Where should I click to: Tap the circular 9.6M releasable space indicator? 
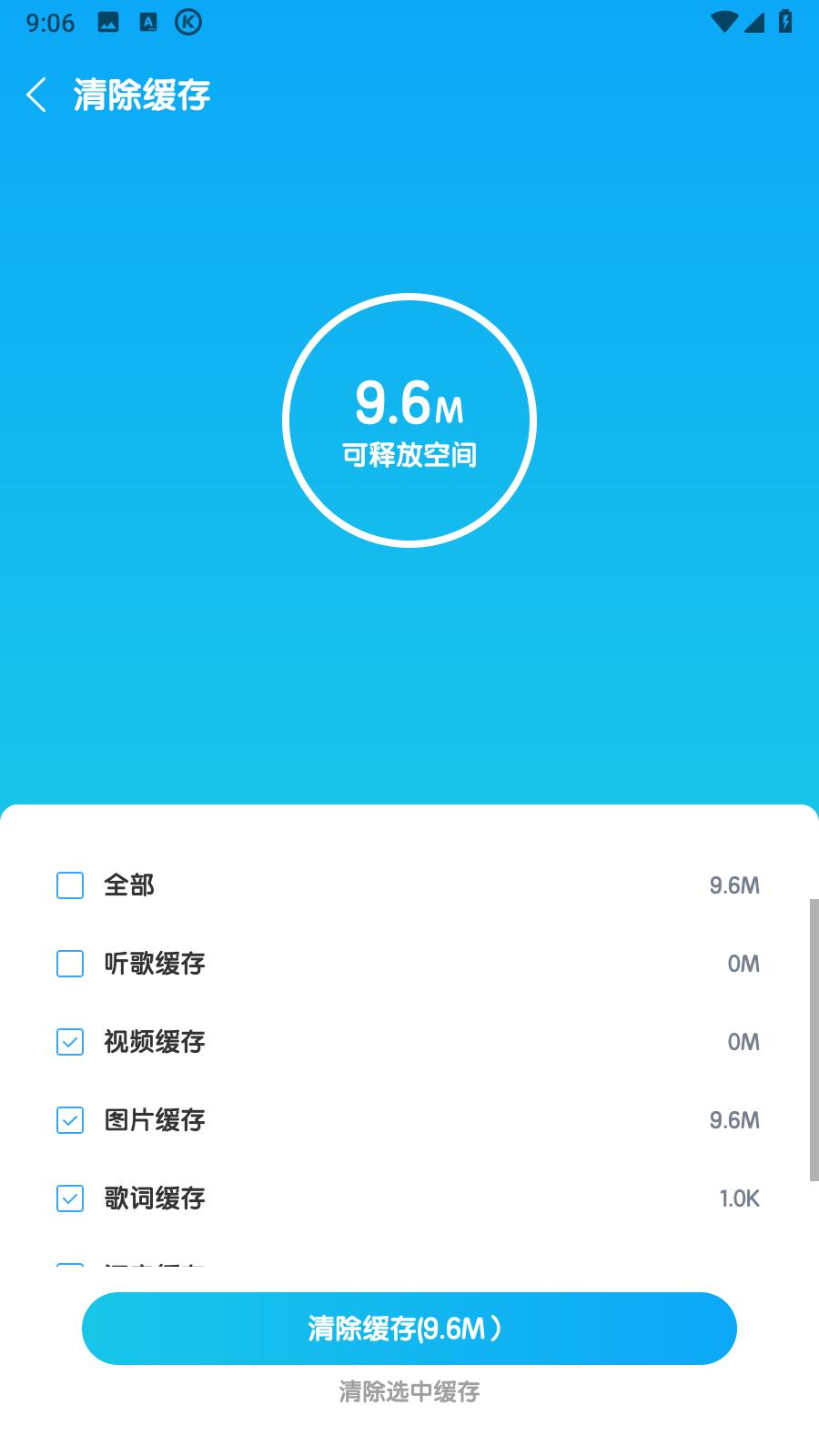pyautogui.click(x=411, y=420)
